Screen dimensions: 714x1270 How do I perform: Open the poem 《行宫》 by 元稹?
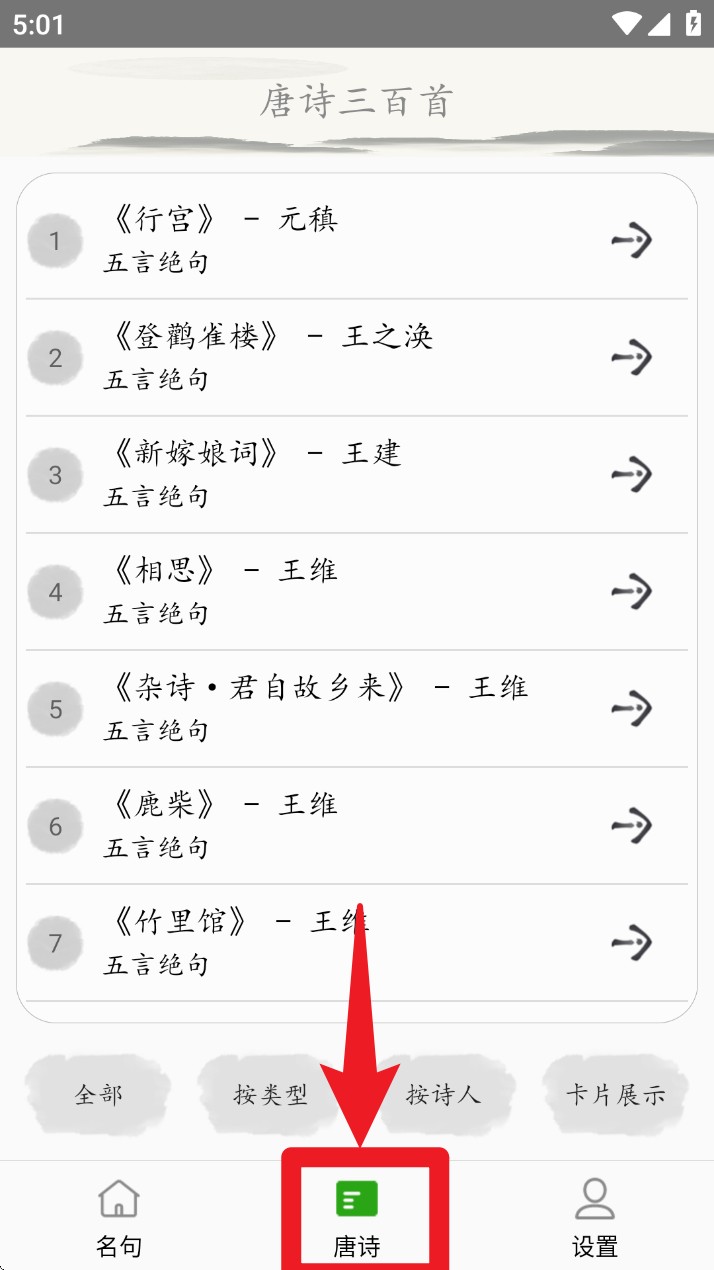pyautogui.click(x=357, y=240)
